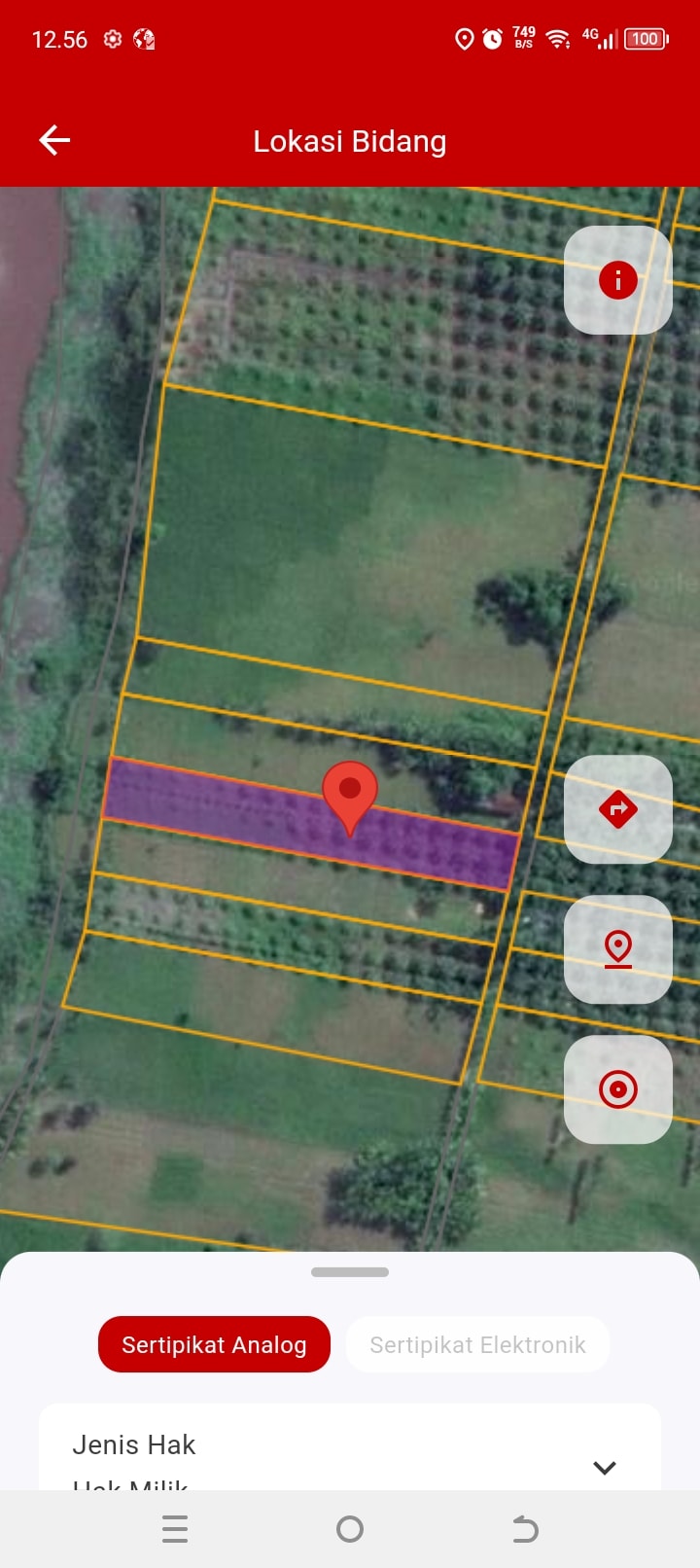Switch to the Sertipikat Elektronik tab

point(477,1344)
